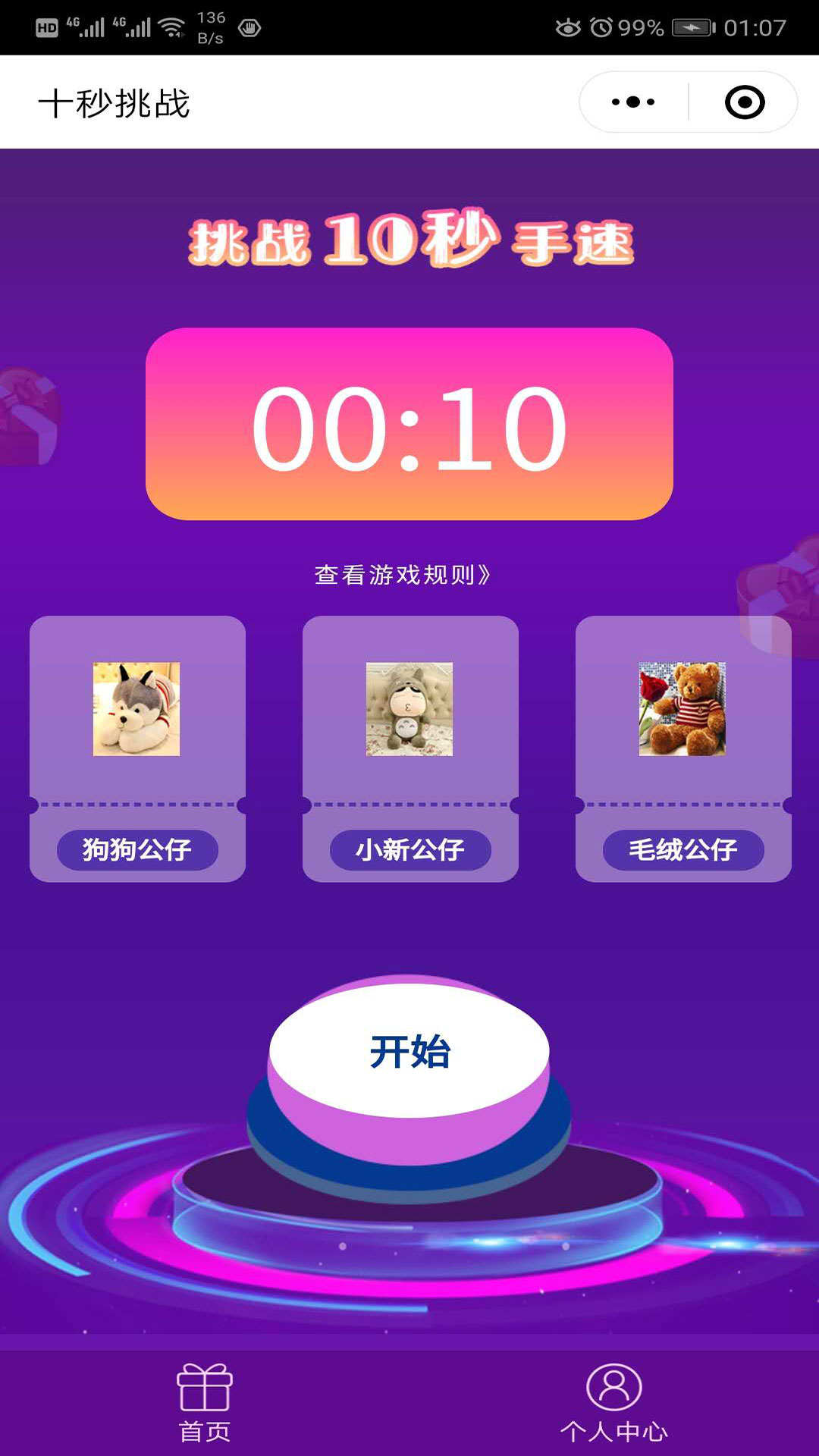The image size is (819, 1456).
Task: Select the 小新公仔 prize card
Action: 410,748
